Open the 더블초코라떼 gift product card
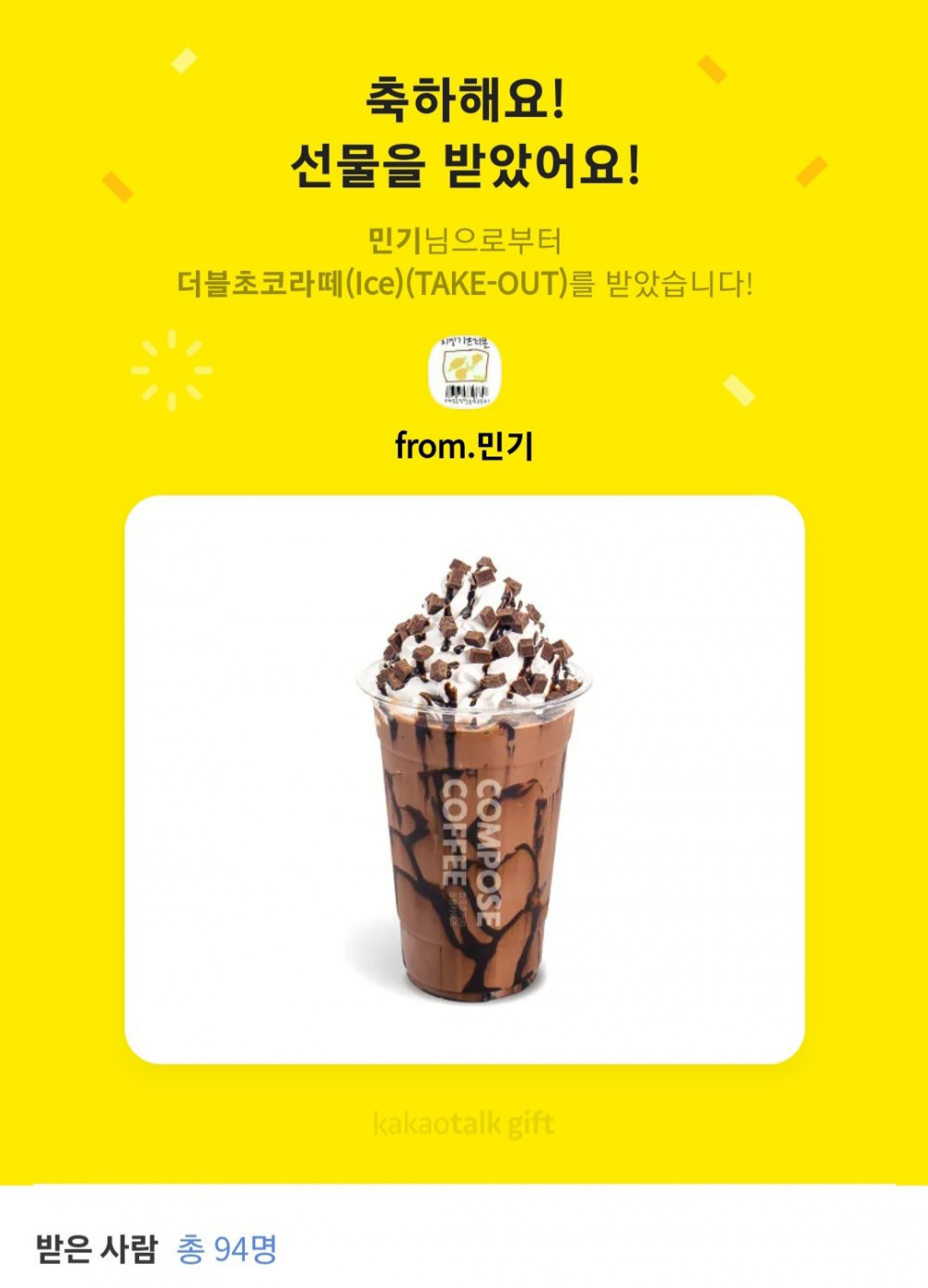The image size is (928, 1288). tap(464, 779)
